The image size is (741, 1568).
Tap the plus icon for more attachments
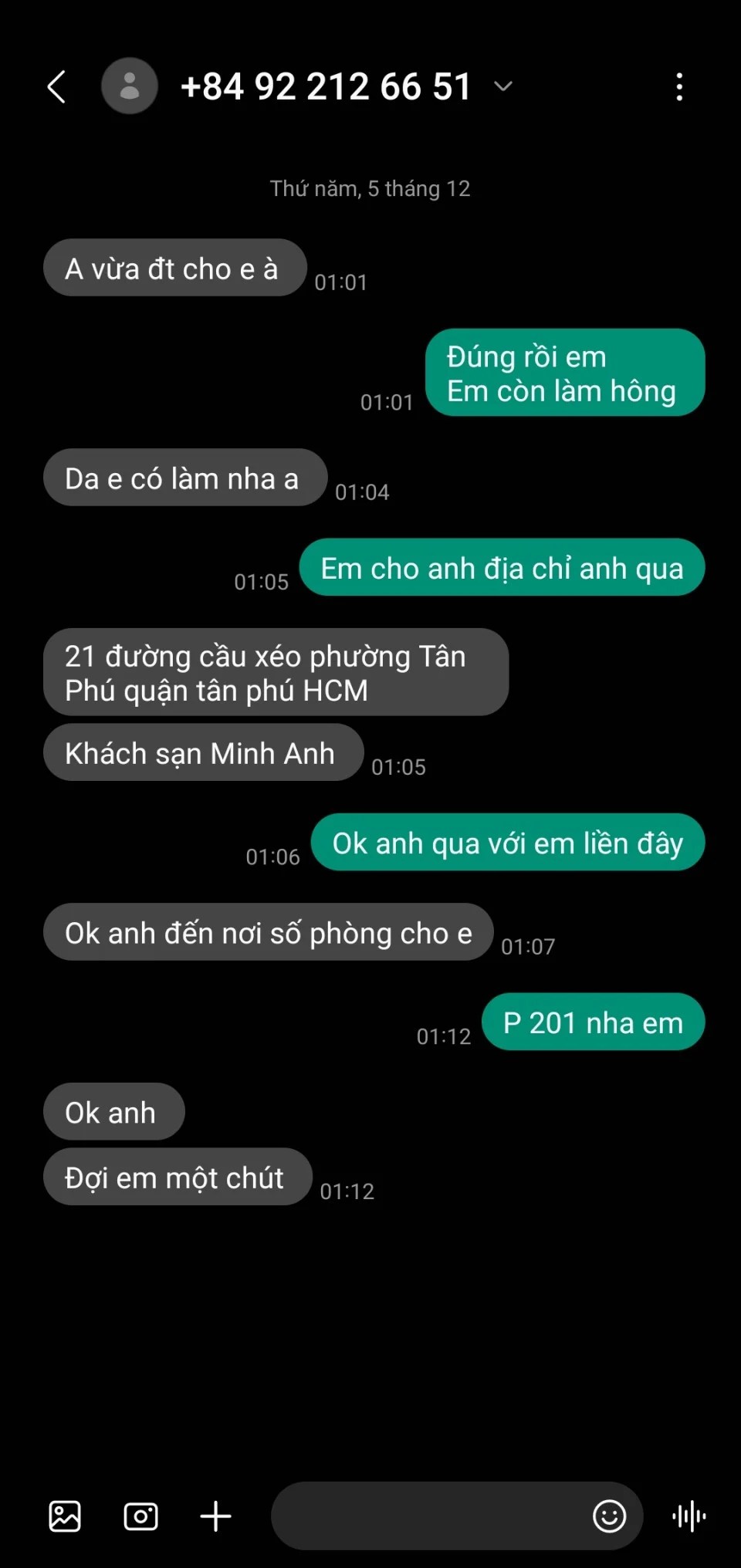[x=215, y=1516]
